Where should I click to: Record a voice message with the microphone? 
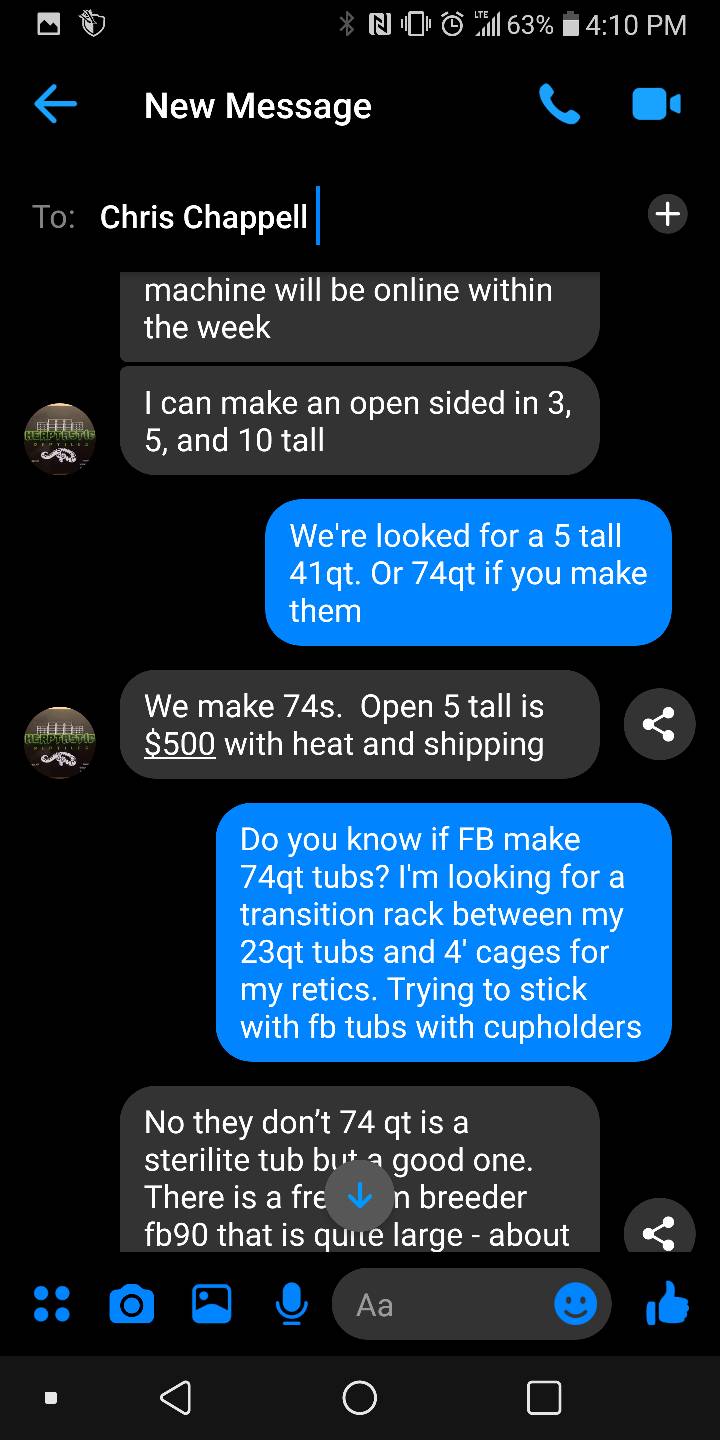290,1304
